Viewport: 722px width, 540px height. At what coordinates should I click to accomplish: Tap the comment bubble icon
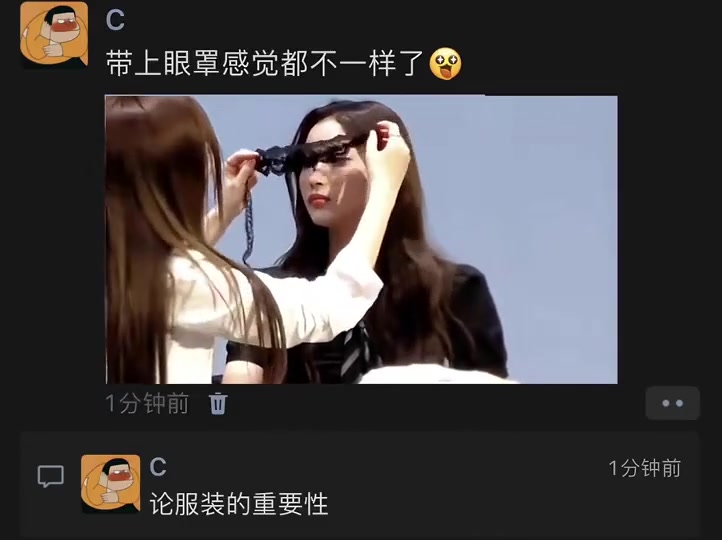click(x=50, y=477)
